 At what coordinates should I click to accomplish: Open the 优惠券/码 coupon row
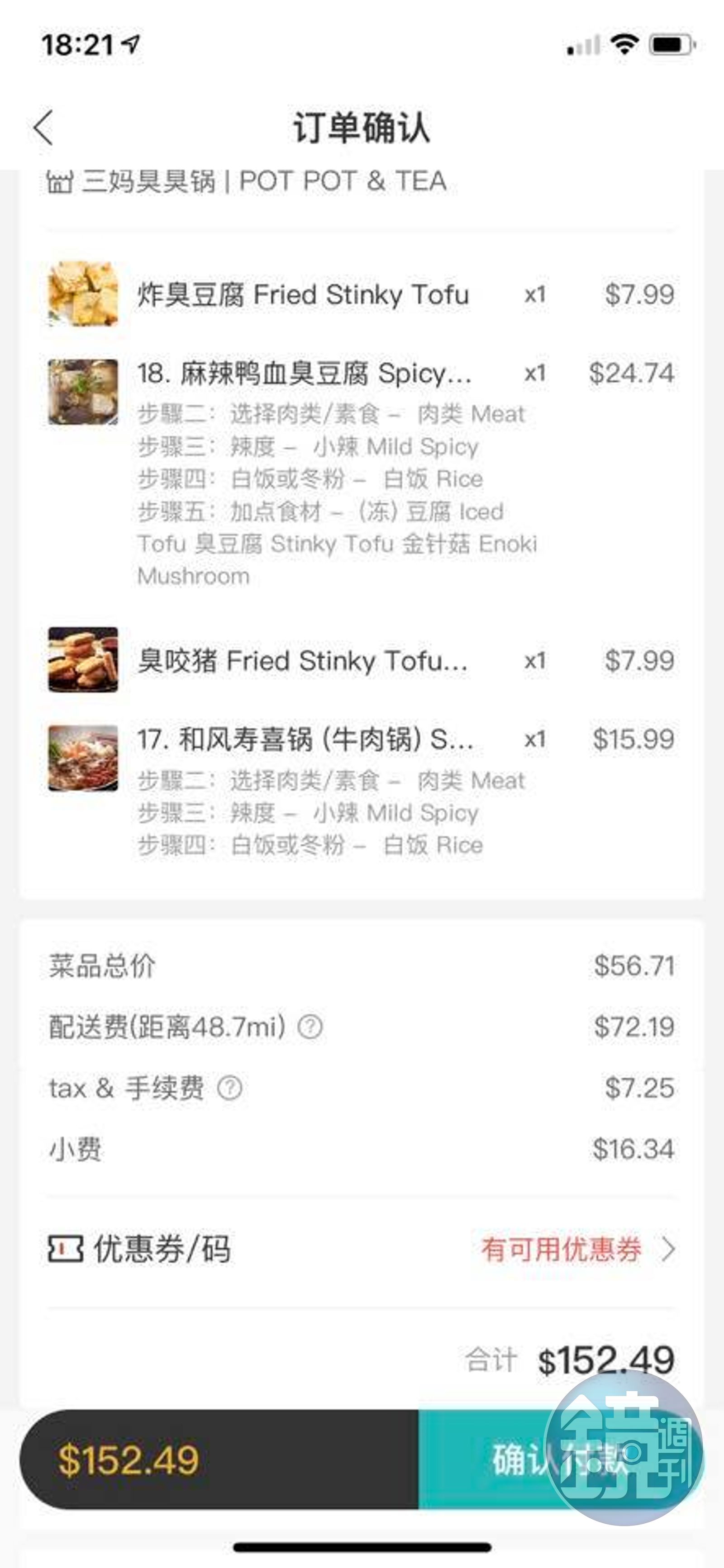(362, 1250)
